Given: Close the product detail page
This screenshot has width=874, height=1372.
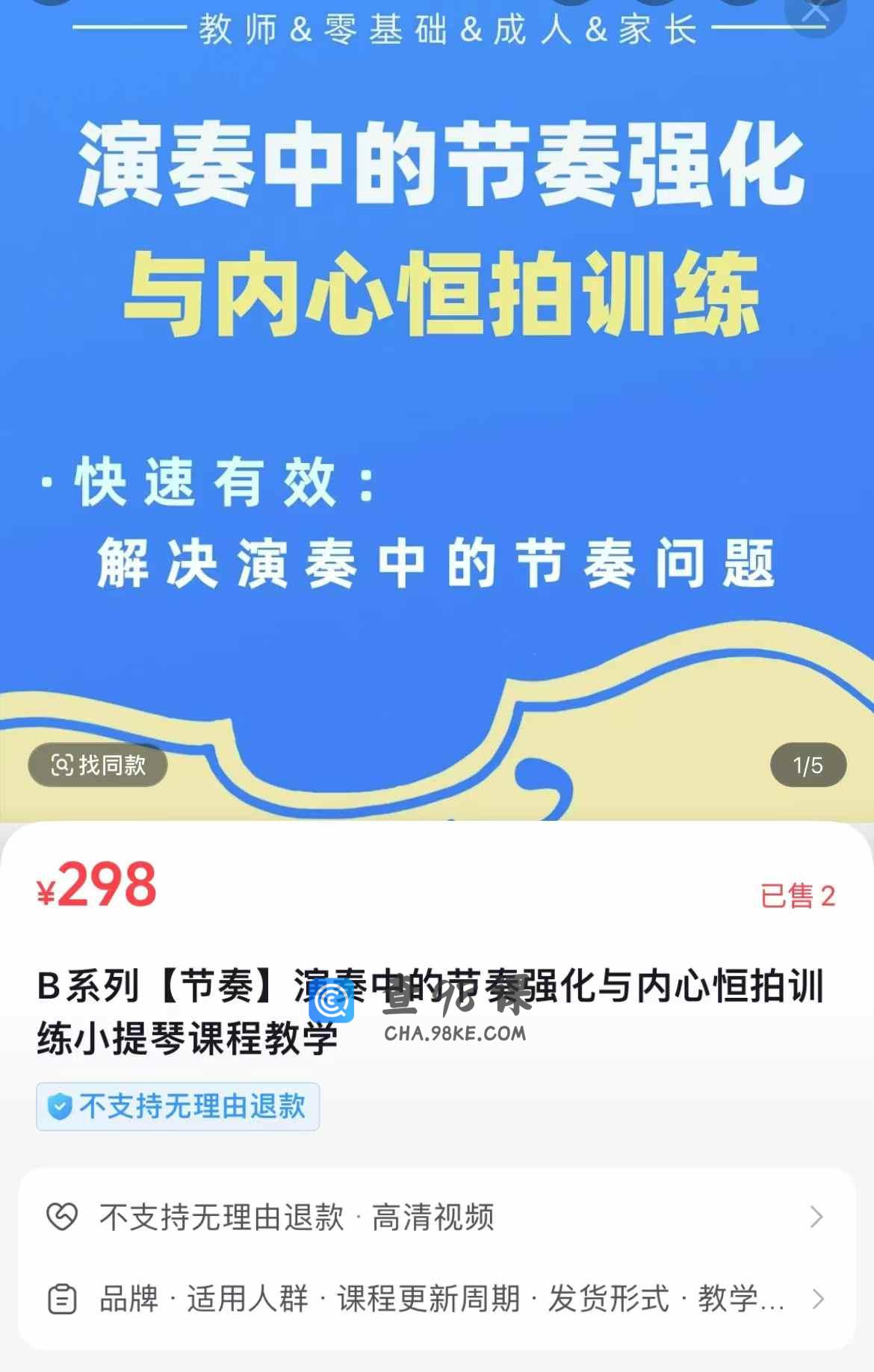Looking at the screenshot, I should click(x=815, y=12).
